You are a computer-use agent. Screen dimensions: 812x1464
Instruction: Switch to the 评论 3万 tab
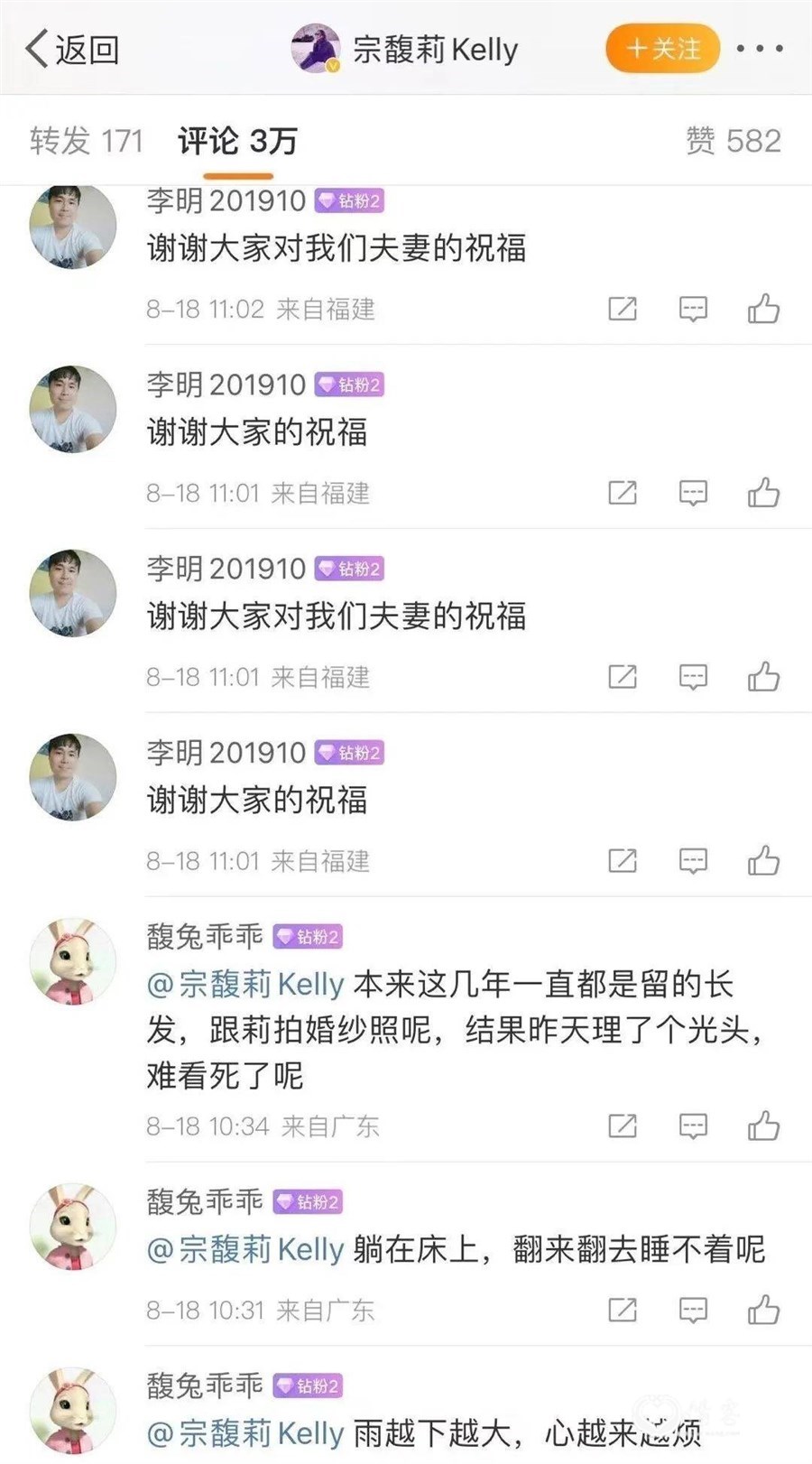[237, 141]
